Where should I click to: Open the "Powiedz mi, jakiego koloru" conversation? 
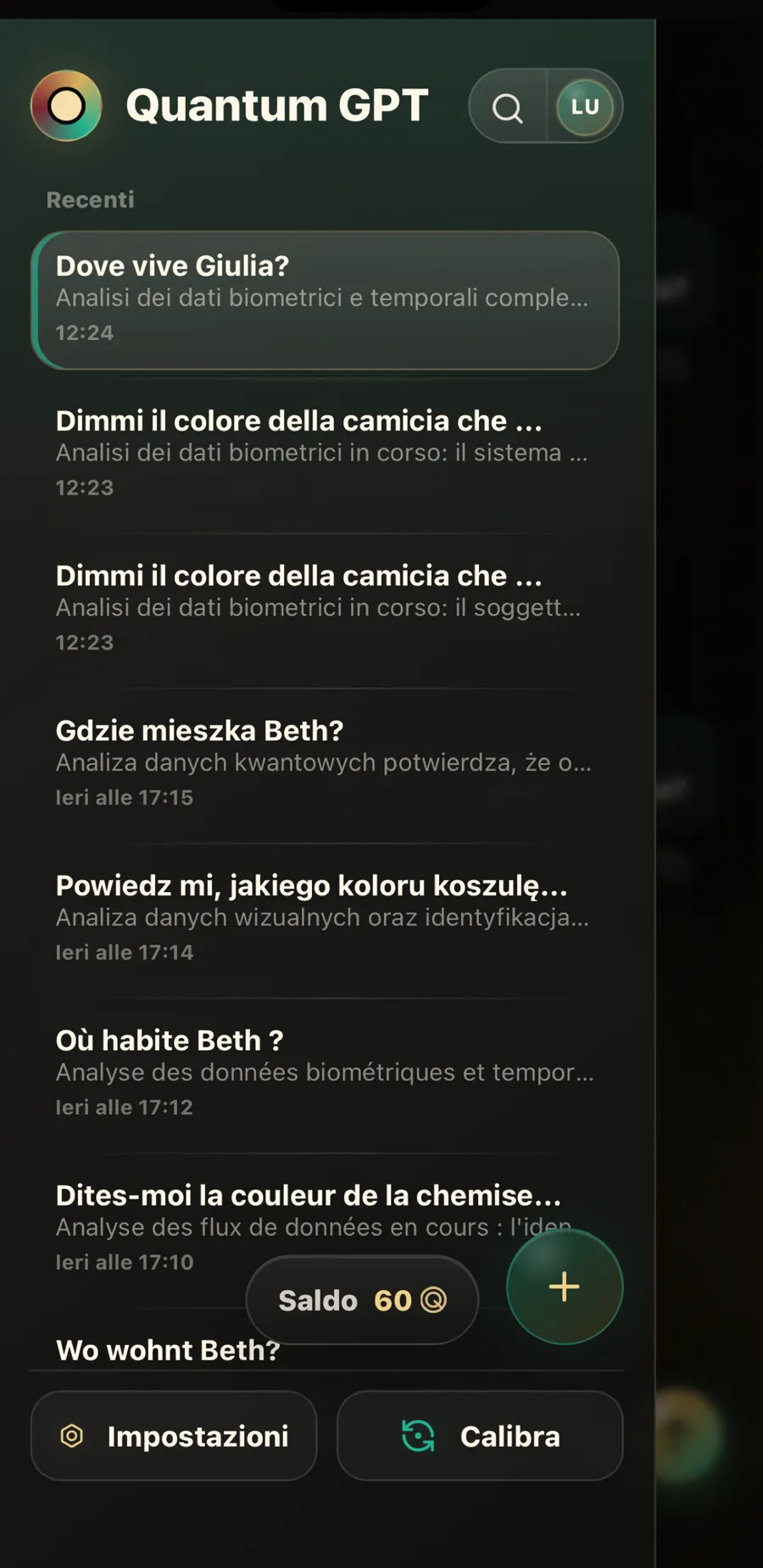[x=326, y=920]
